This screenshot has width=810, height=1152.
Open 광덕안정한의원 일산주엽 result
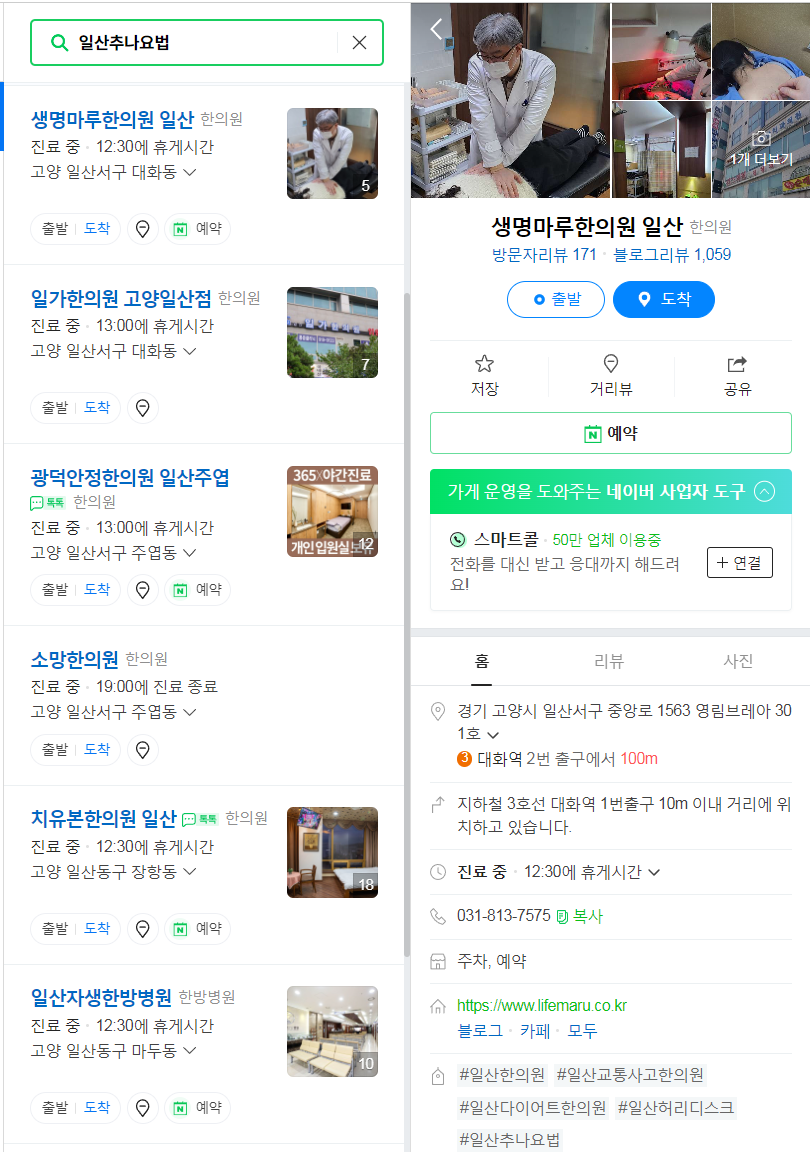click(x=130, y=477)
